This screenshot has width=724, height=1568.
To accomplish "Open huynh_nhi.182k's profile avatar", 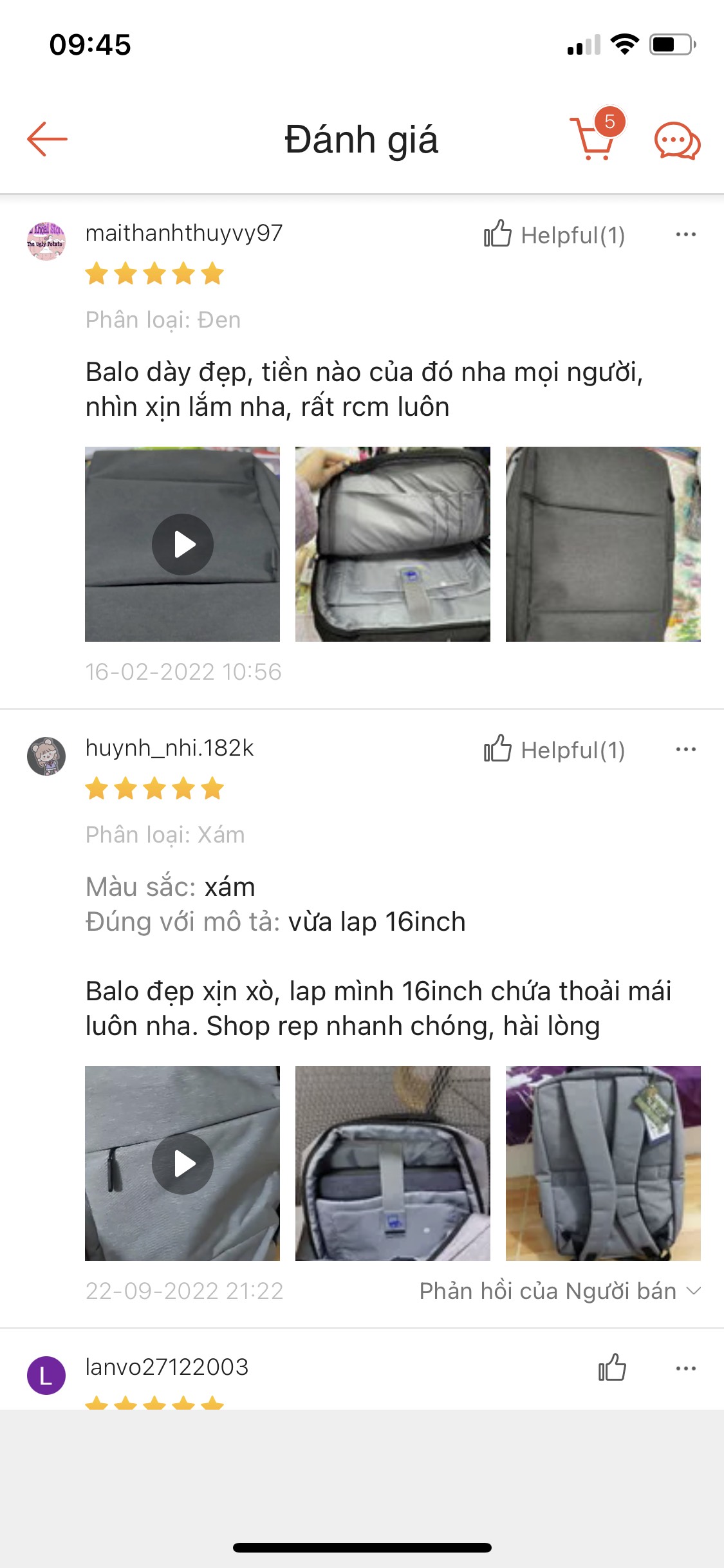I will coord(46,756).
